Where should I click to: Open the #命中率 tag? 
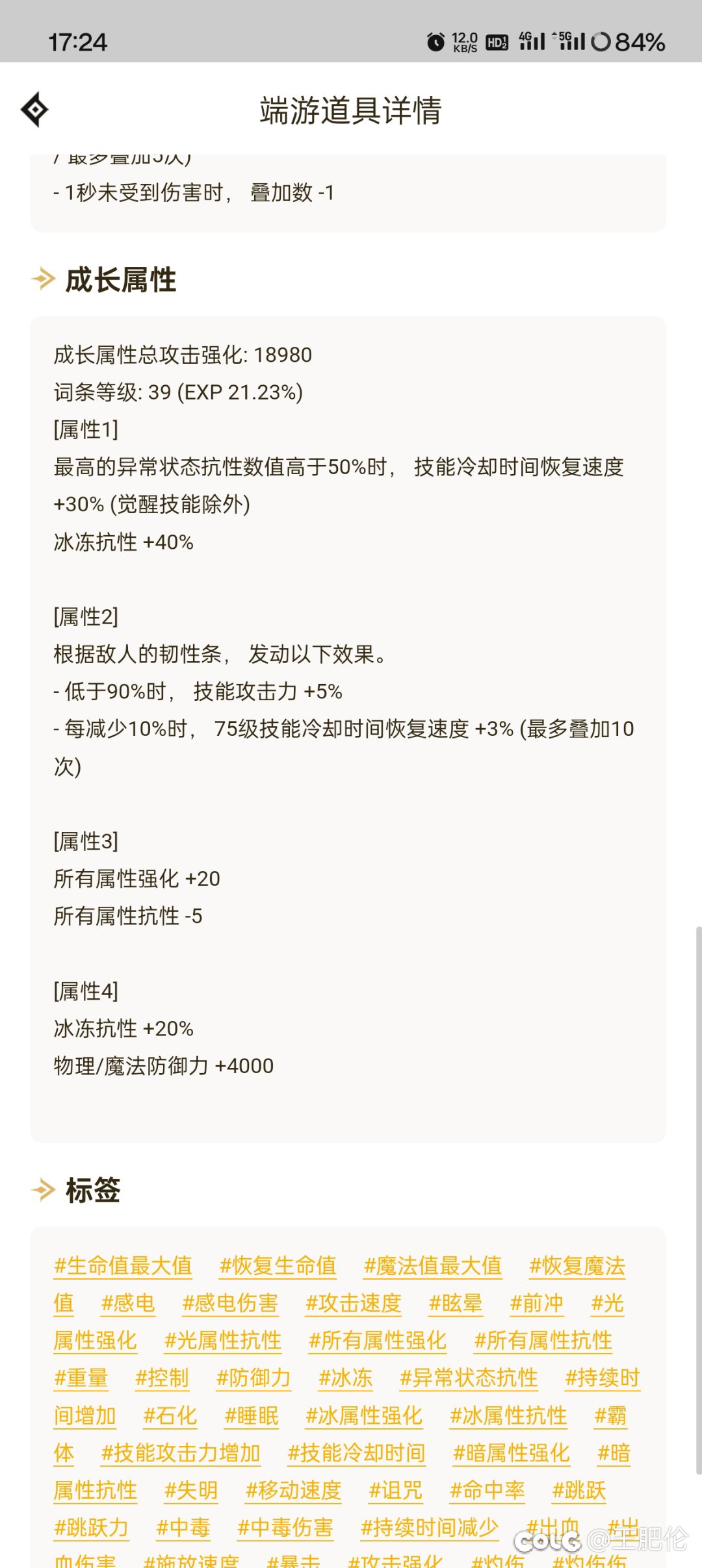487,1491
